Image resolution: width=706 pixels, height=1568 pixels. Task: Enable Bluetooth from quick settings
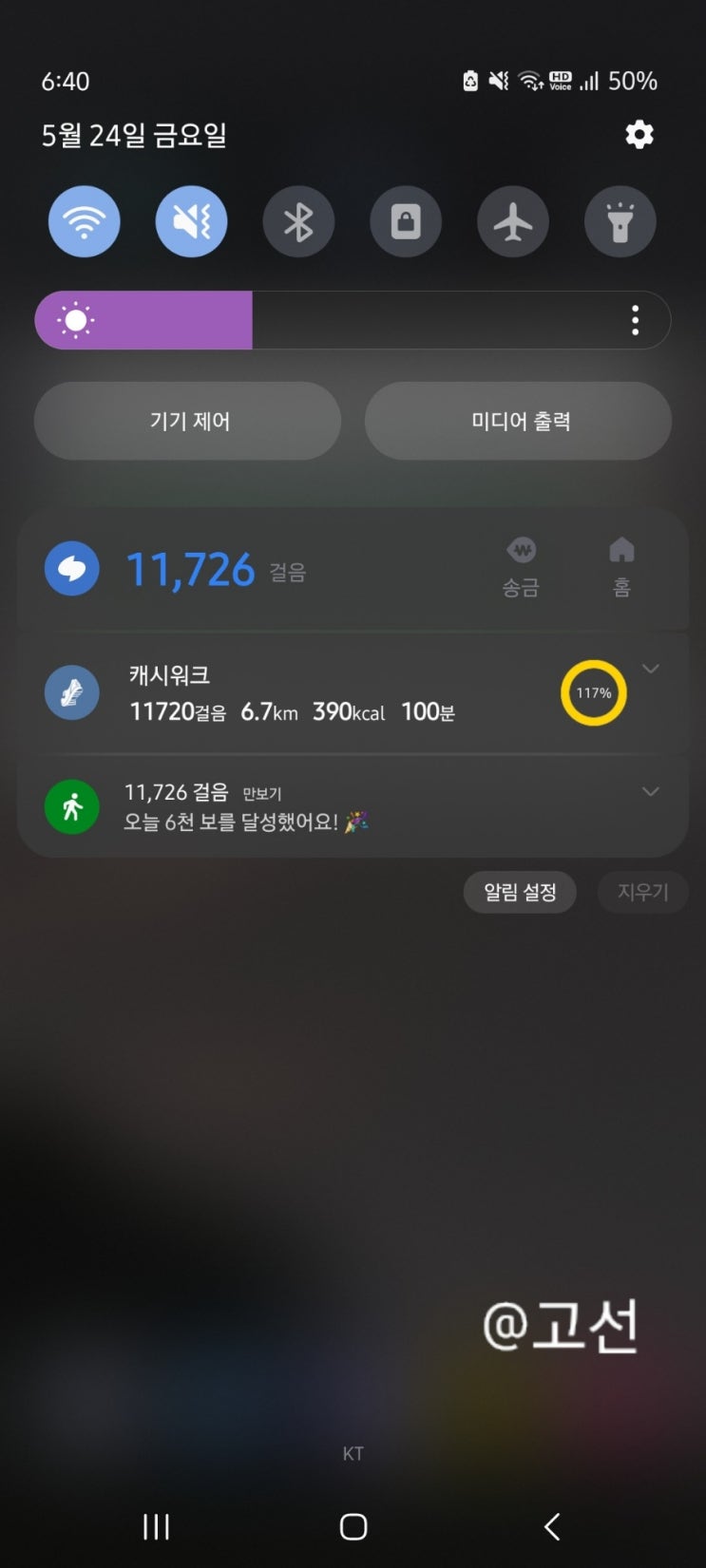point(298,222)
